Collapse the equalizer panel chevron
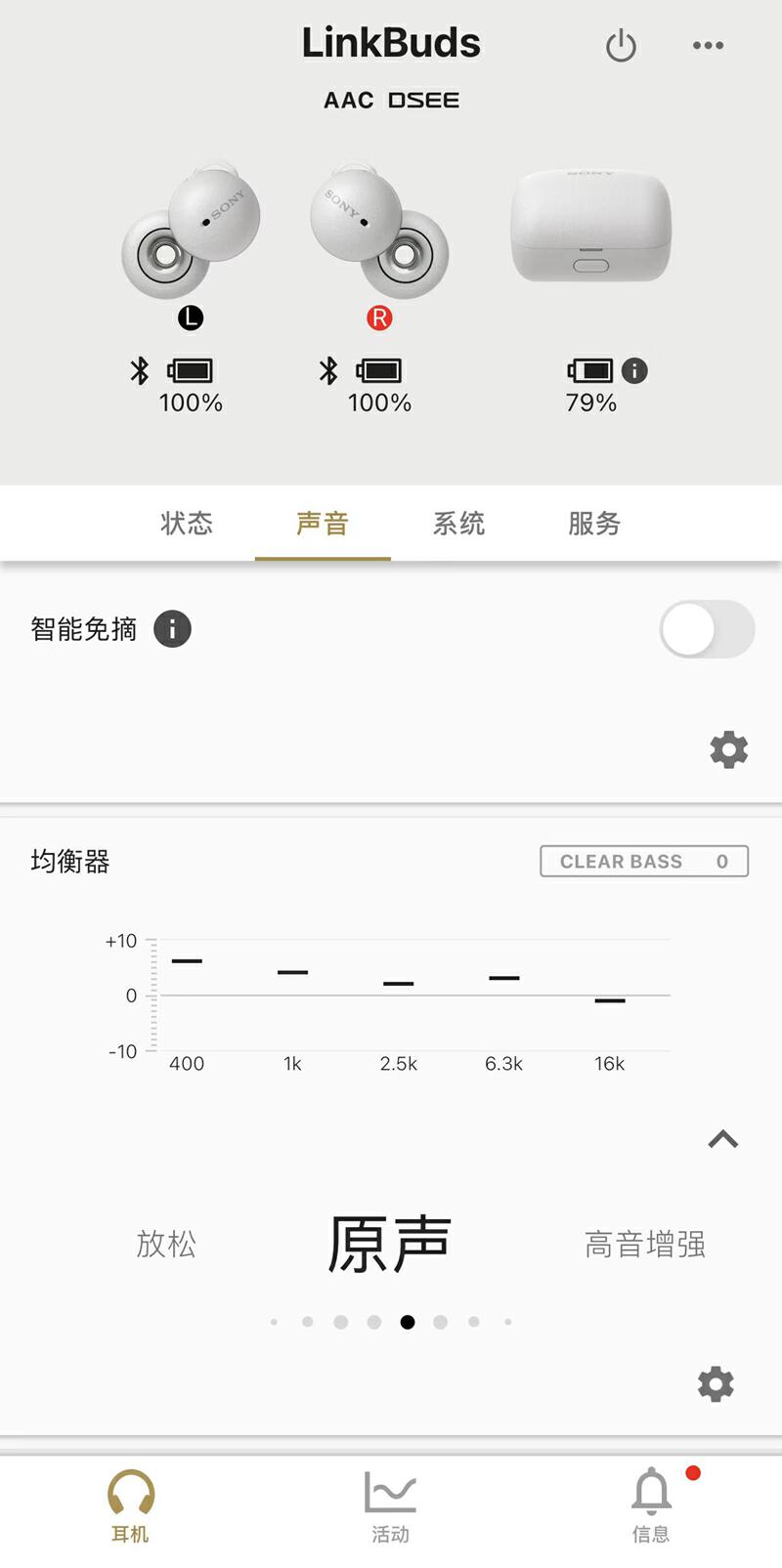The image size is (782, 1568). (722, 1139)
